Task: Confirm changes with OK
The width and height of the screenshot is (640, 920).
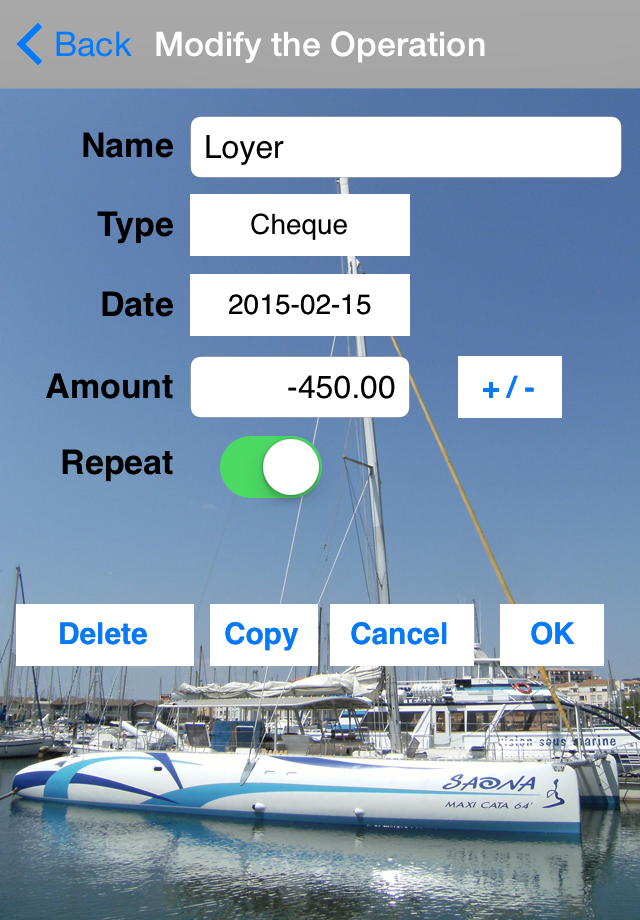Action: 552,634
